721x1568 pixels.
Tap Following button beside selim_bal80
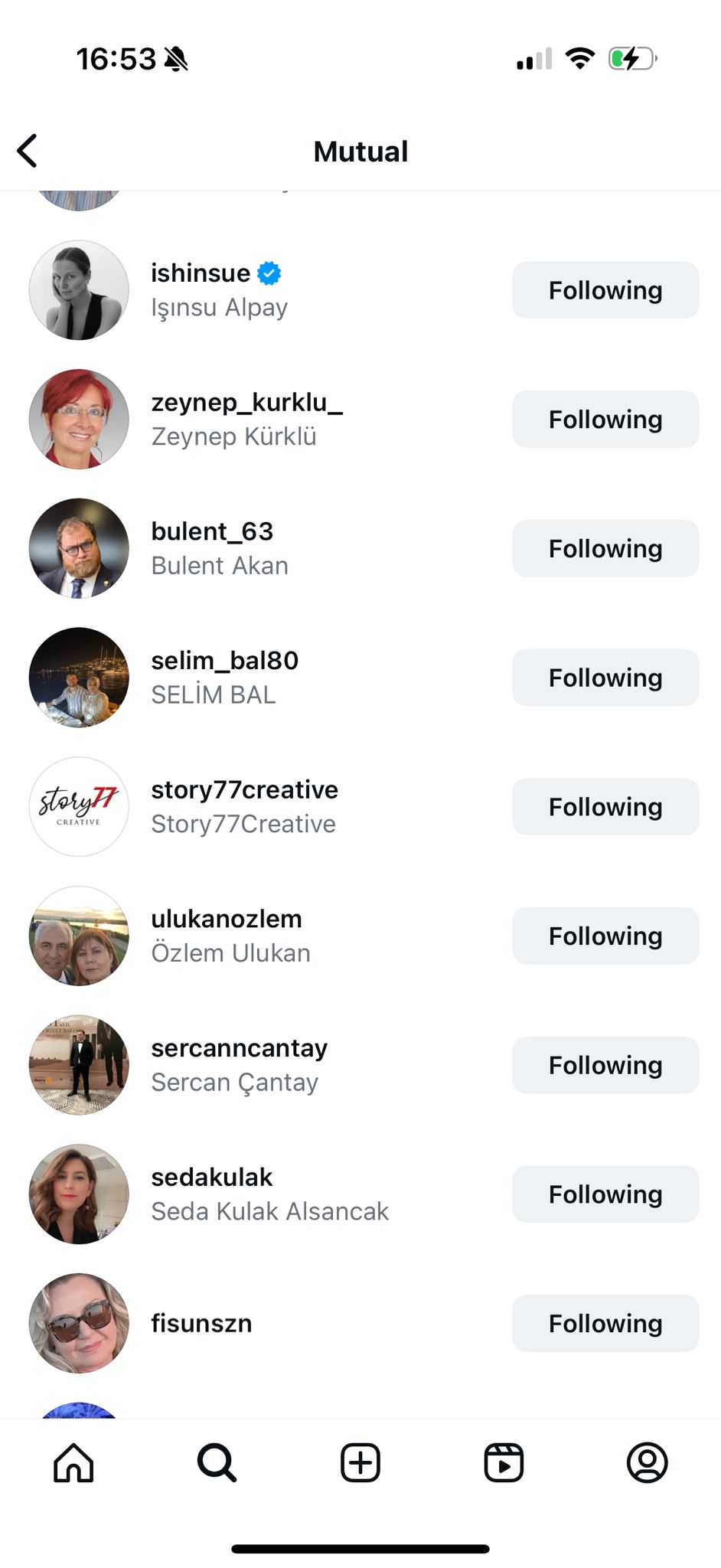tap(605, 678)
